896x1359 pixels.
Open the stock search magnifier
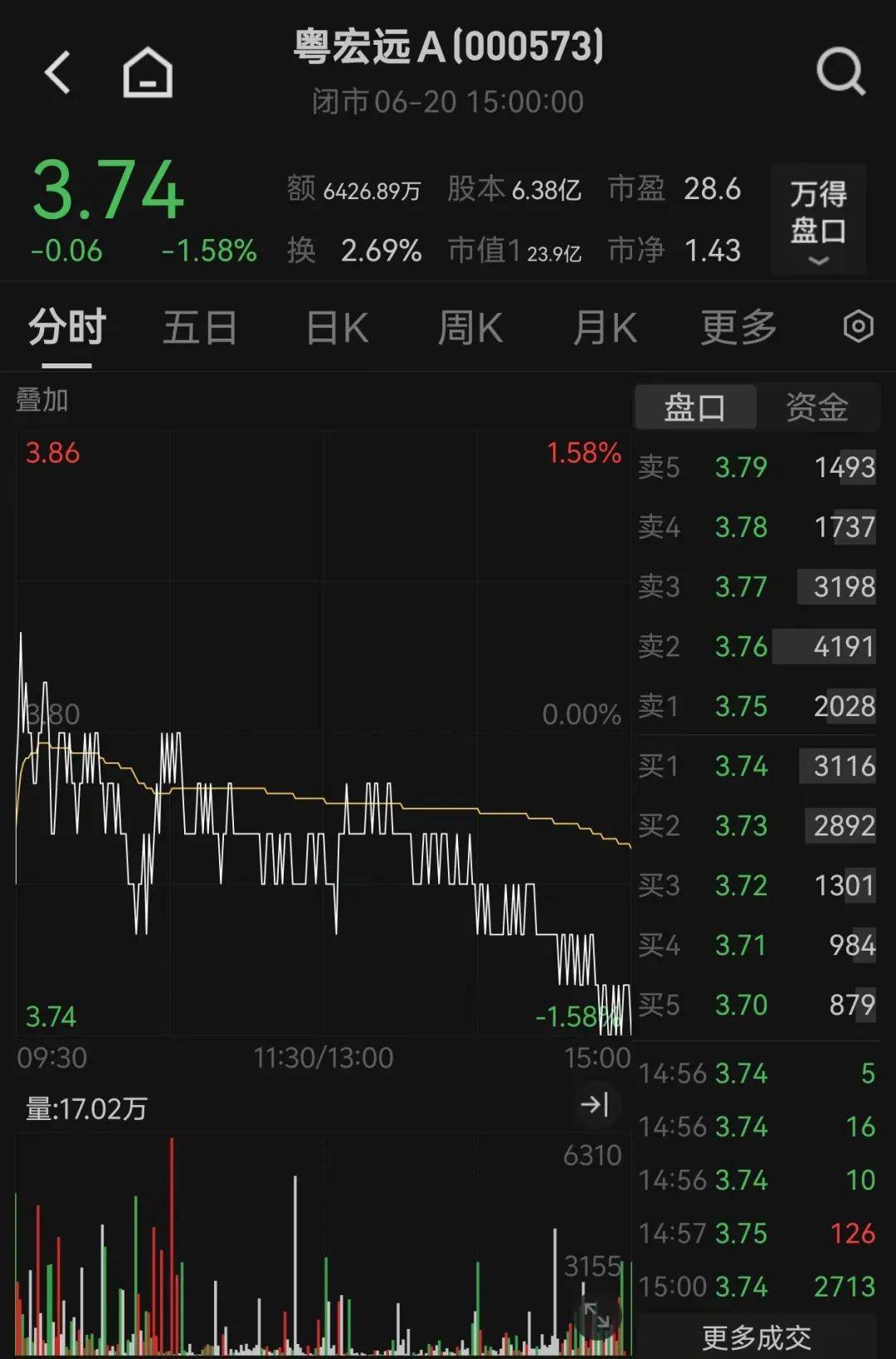(840, 72)
